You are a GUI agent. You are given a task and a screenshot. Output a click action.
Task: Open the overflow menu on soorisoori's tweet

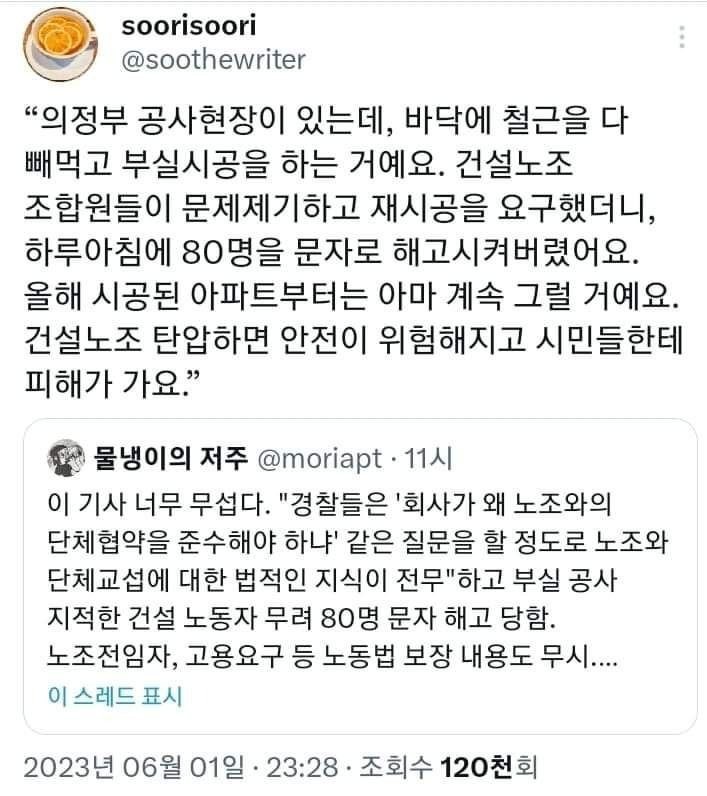[682, 38]
